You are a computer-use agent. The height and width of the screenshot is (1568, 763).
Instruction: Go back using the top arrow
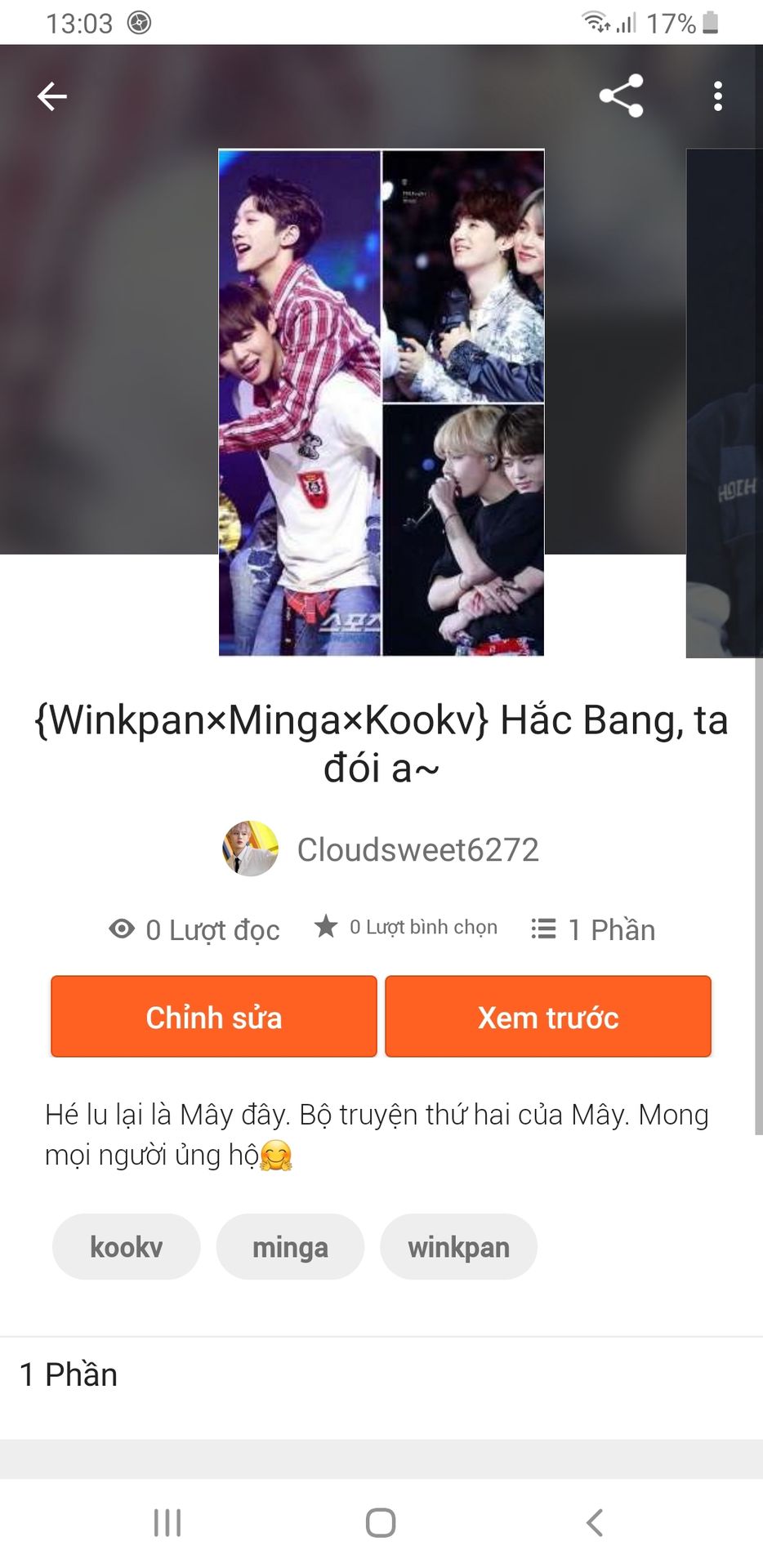[52, 96]
